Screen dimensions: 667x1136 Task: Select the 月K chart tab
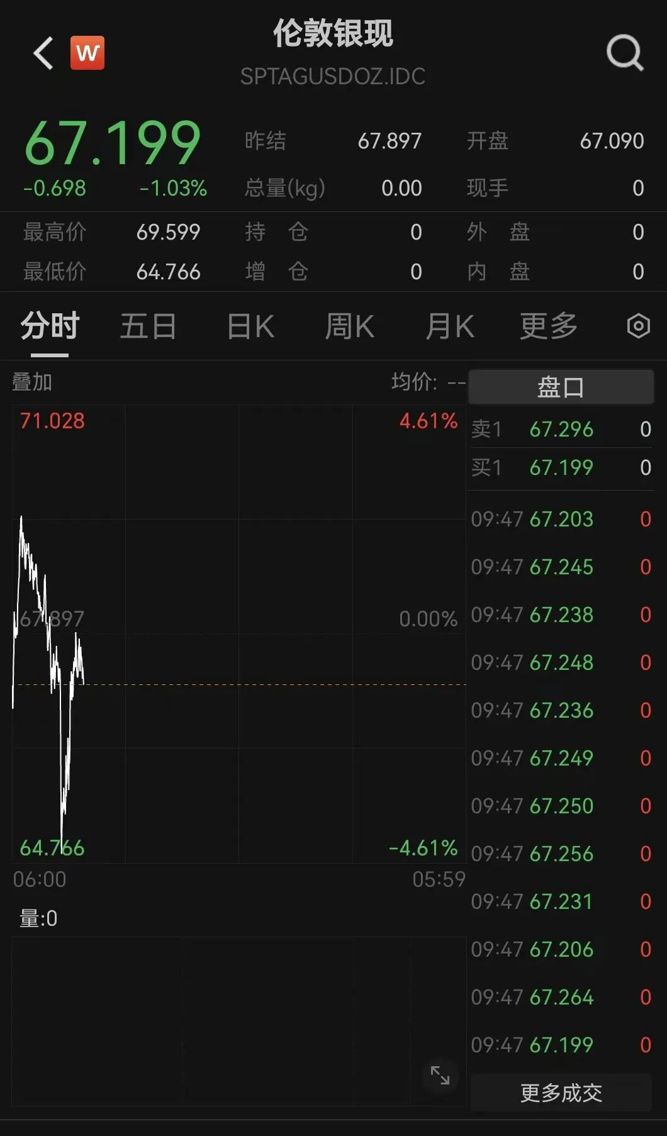click(x=449, y=326)
